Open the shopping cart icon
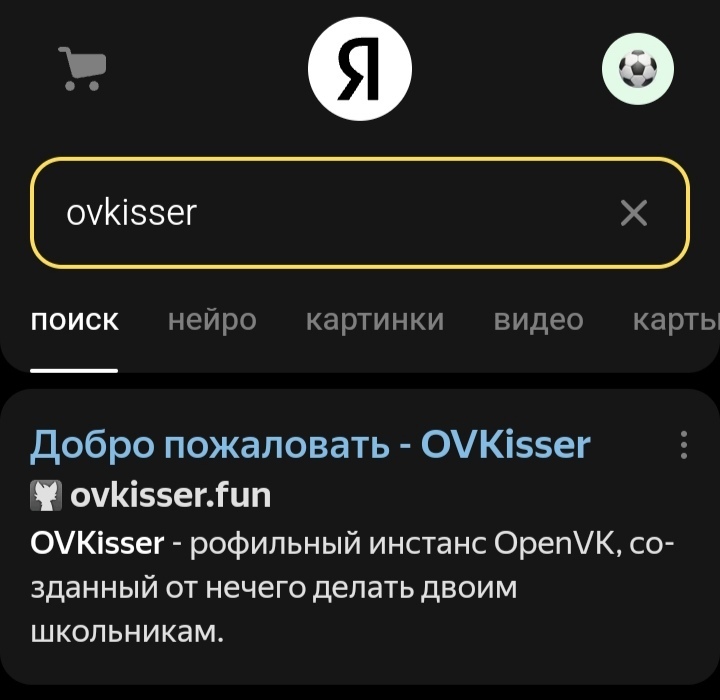 [83, 69]
